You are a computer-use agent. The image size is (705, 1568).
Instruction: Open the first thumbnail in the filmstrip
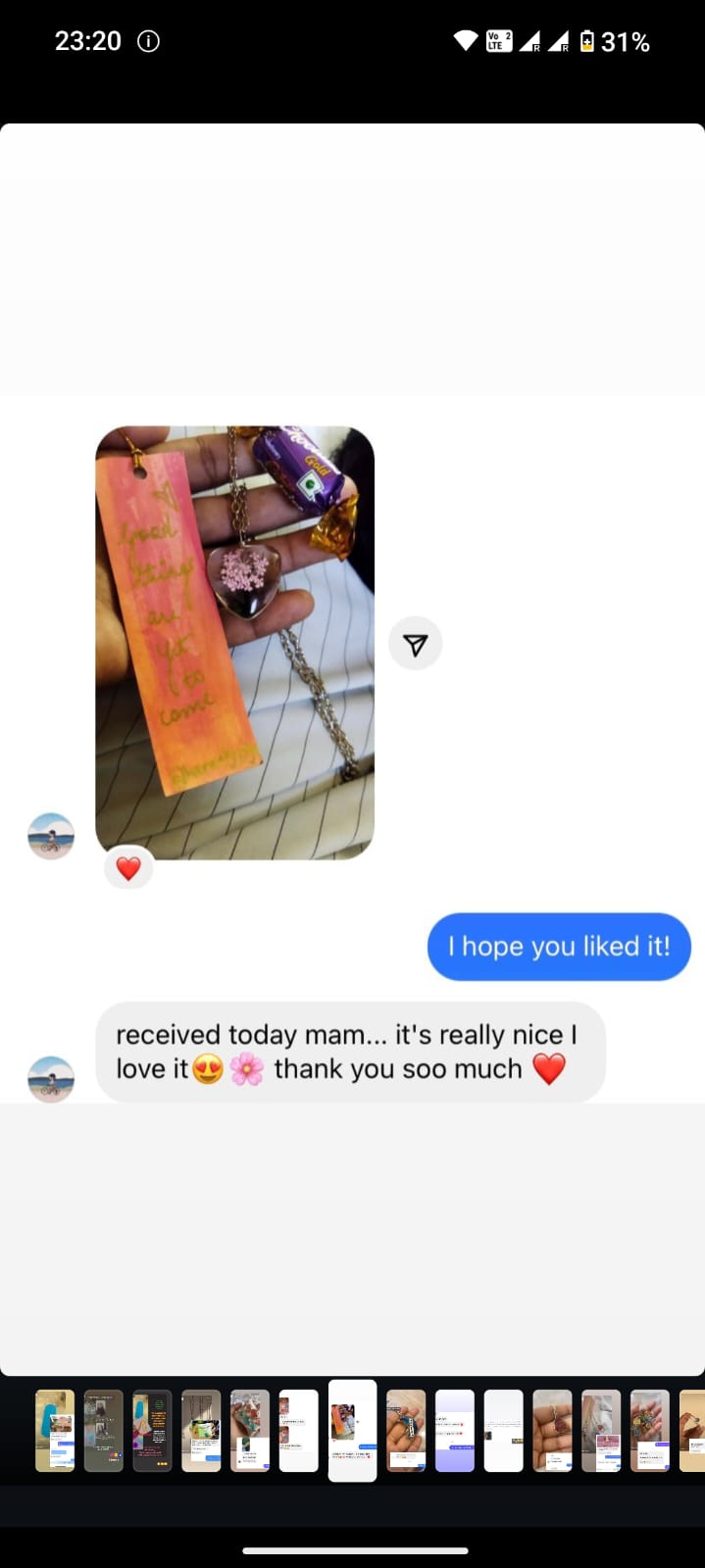[55, 1430]
